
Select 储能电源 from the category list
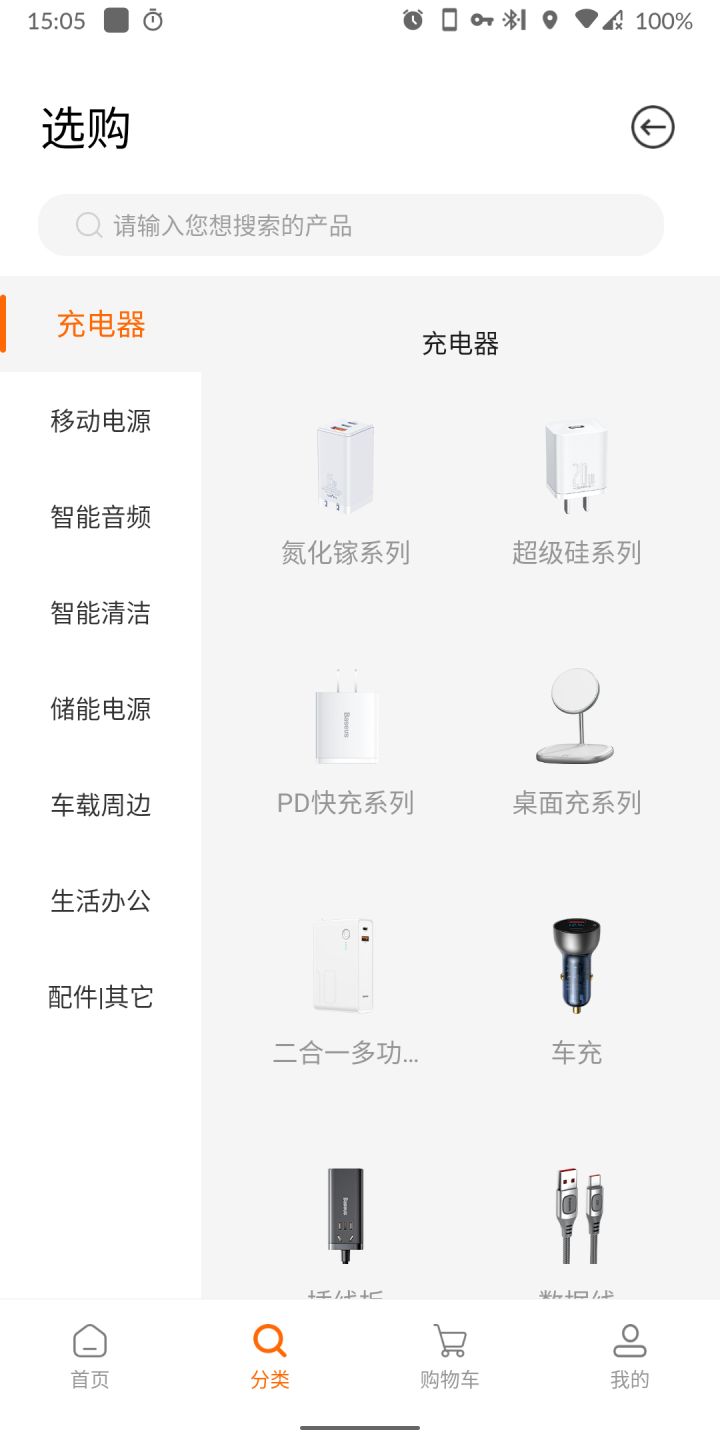(x=100, y=710)
